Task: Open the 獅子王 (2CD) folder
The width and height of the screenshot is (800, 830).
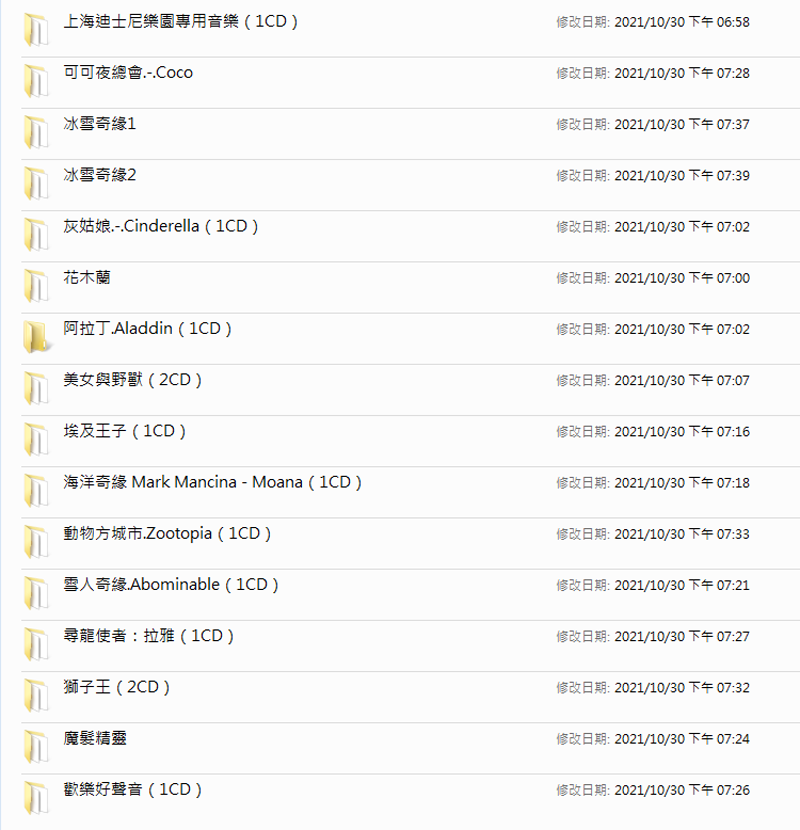Action: [x=117, y=687]
